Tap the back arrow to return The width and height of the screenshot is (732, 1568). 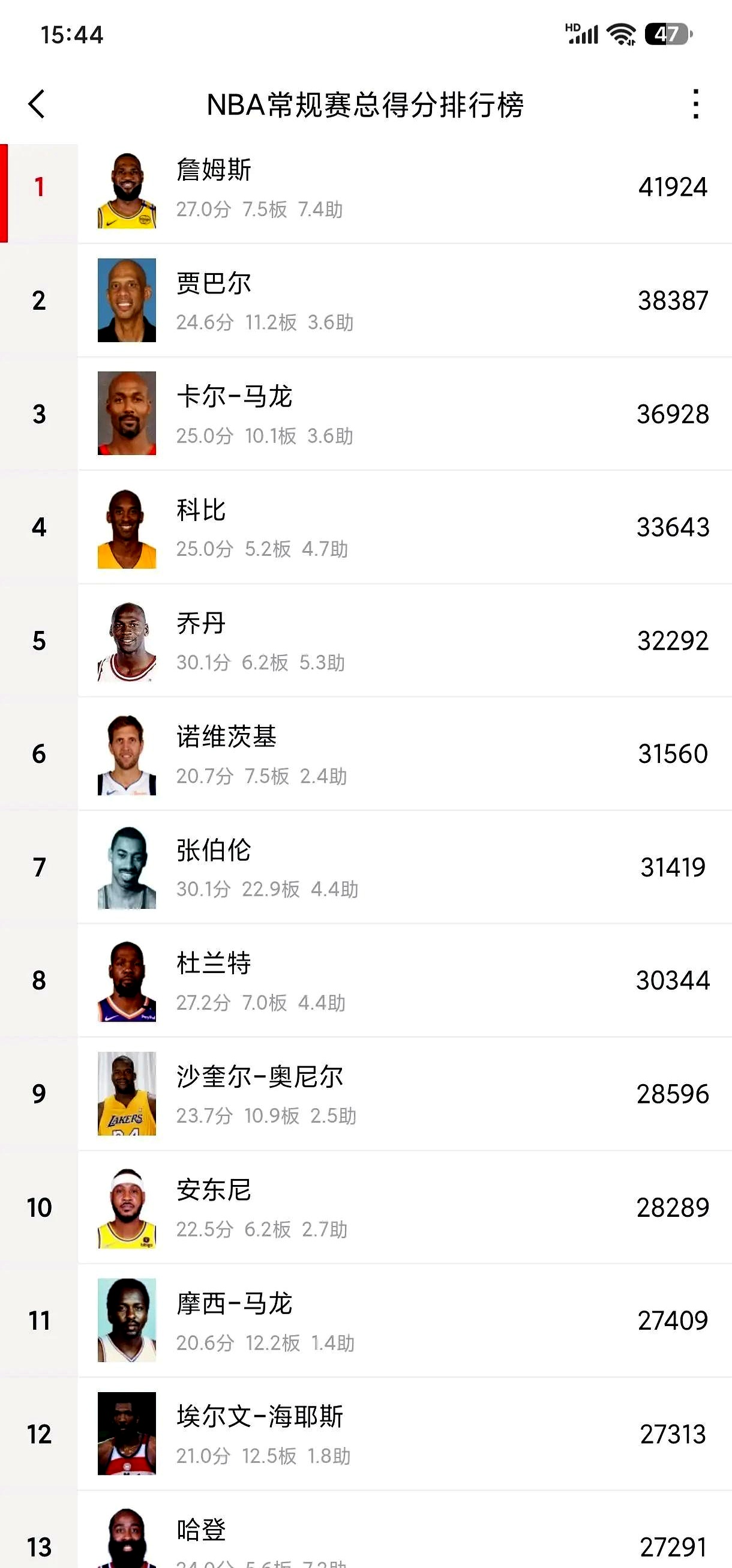38,103
